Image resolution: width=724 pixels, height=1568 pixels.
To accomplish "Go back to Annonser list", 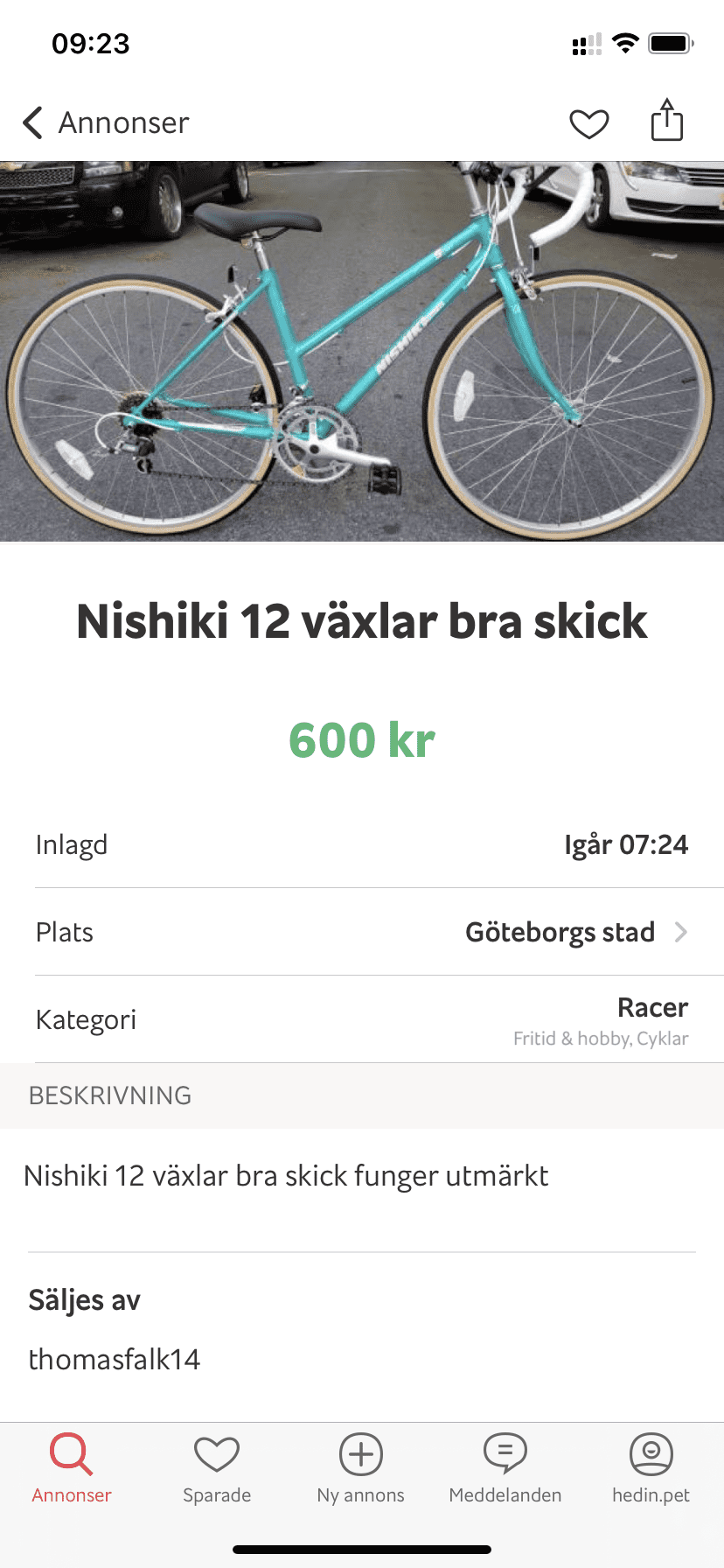I will (105, 122).
